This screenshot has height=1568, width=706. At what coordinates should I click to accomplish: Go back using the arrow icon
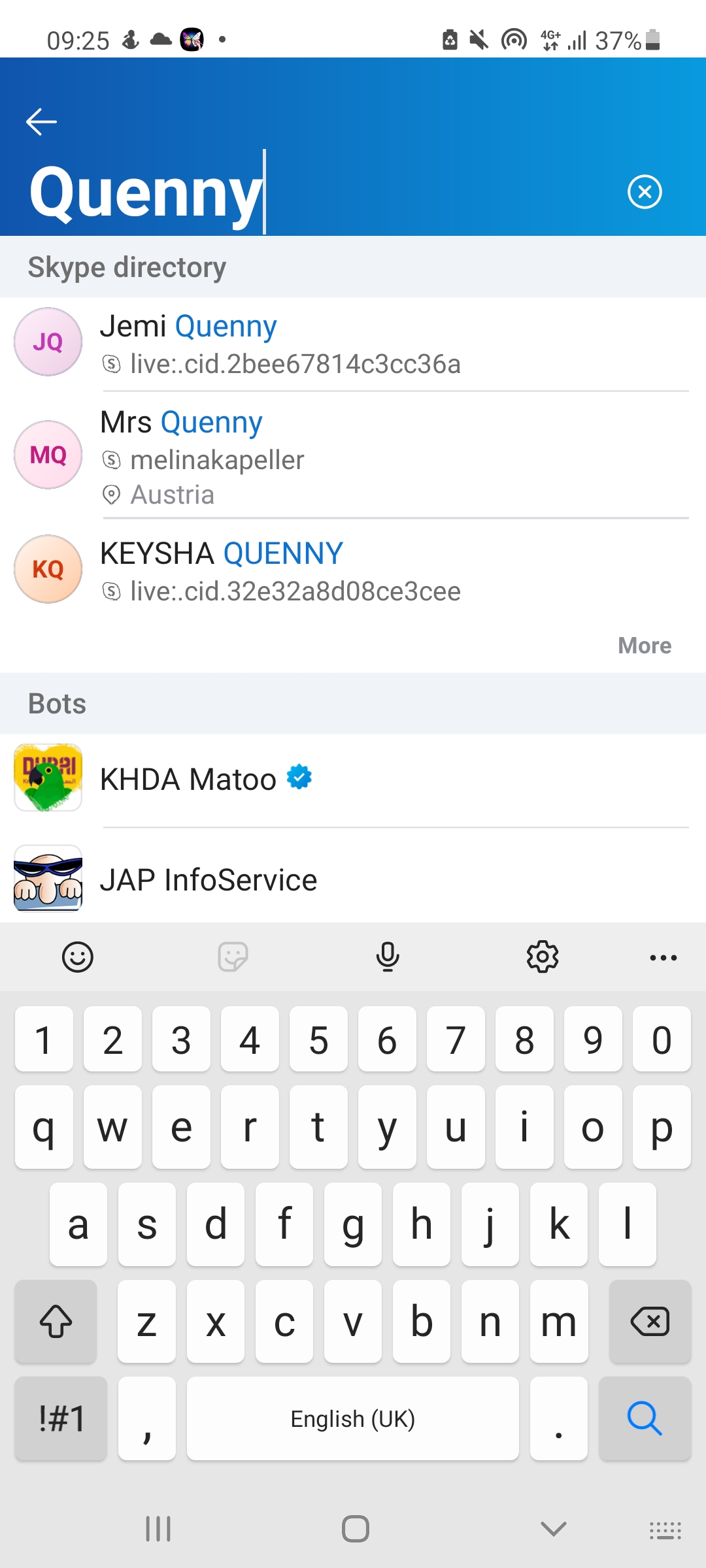pos(41,122)
